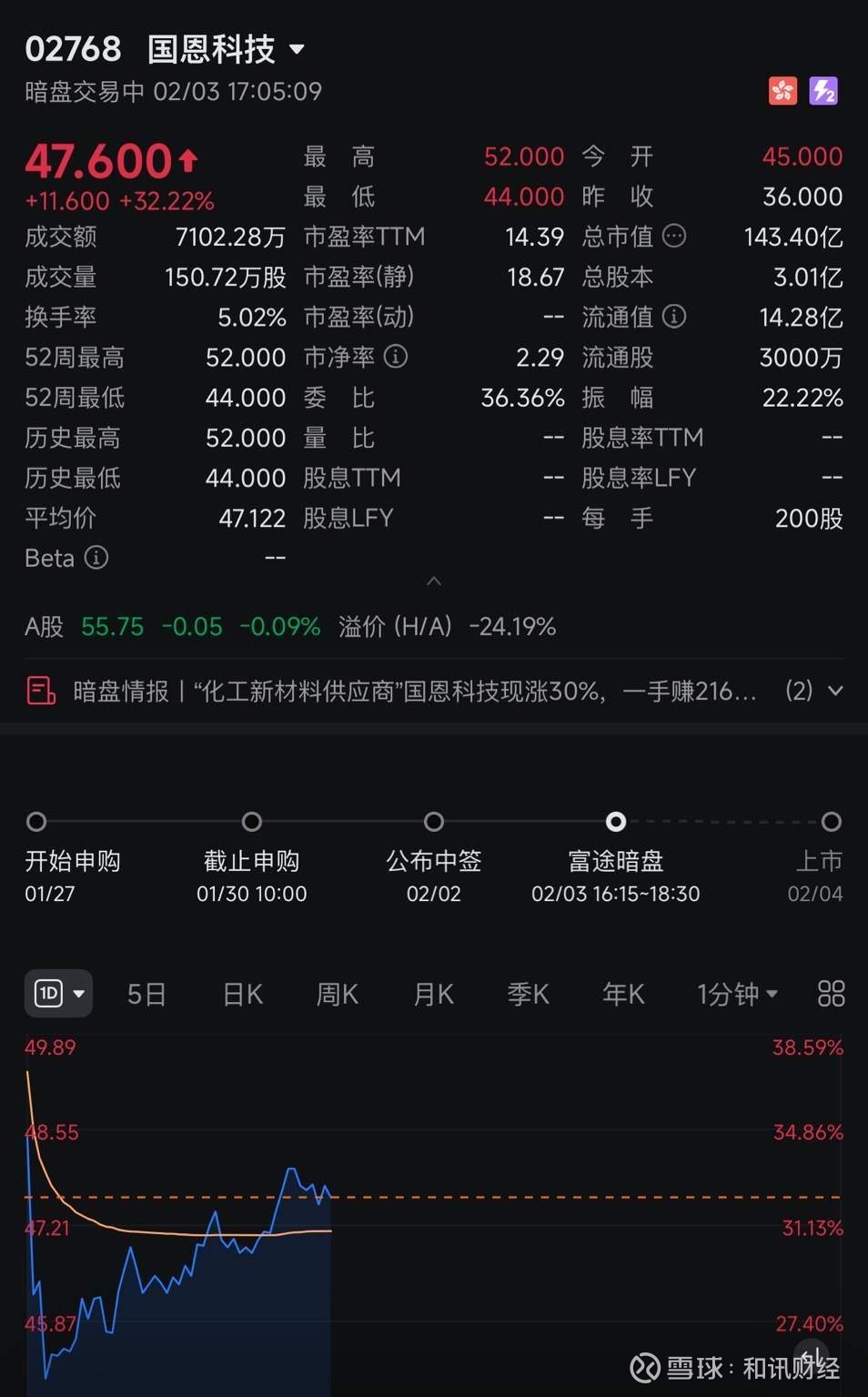The height and width of the screenshot is (1397, 868).
Task: Open the 暗盘情报 news headline
Action: 414,692
